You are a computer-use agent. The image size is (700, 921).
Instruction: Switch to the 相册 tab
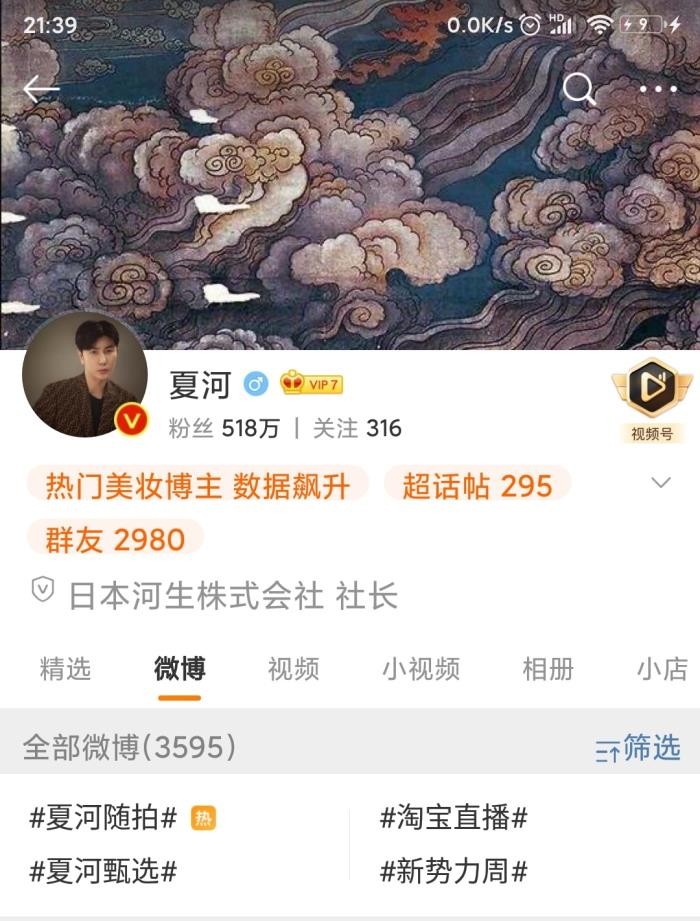point(548,669)
